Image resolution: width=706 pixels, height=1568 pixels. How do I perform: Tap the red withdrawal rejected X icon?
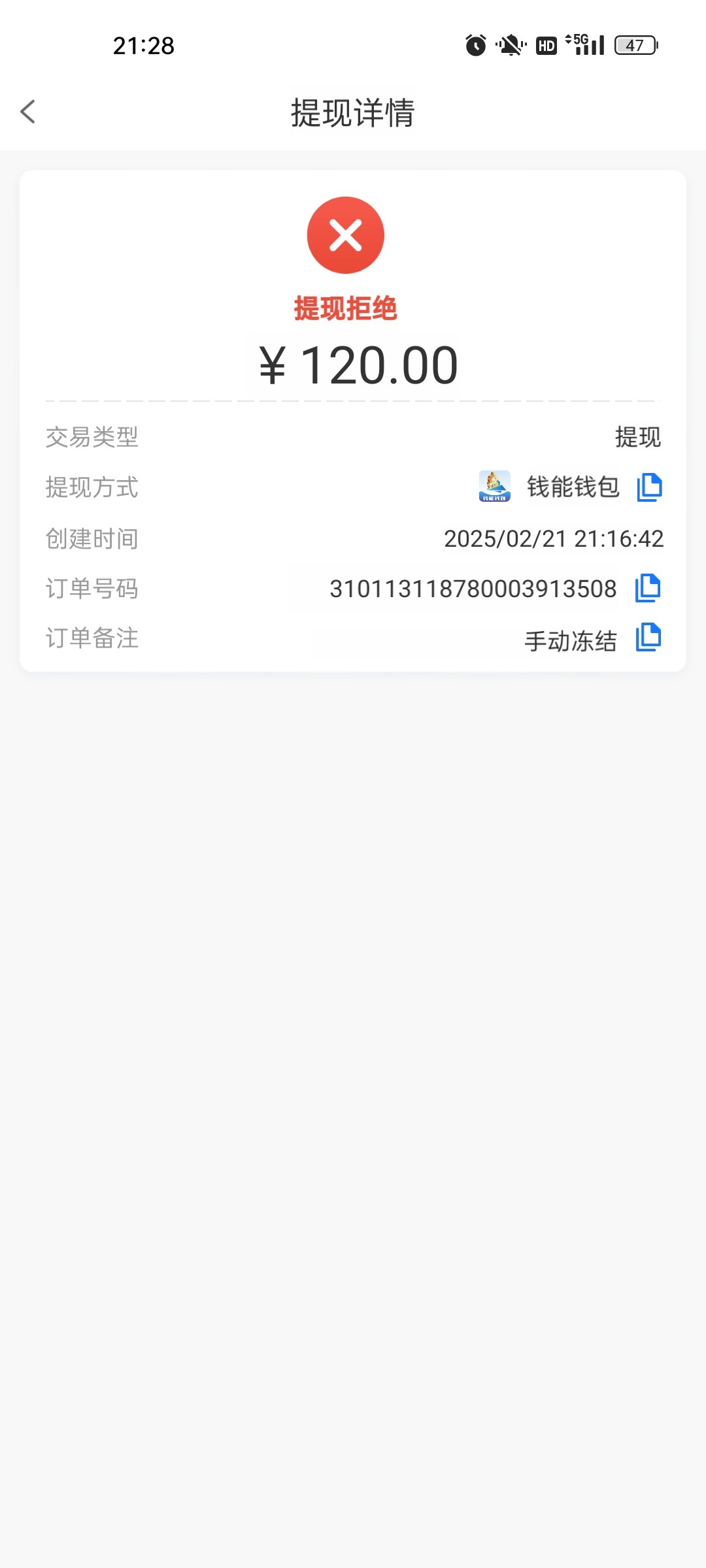[x=346, y=235]
